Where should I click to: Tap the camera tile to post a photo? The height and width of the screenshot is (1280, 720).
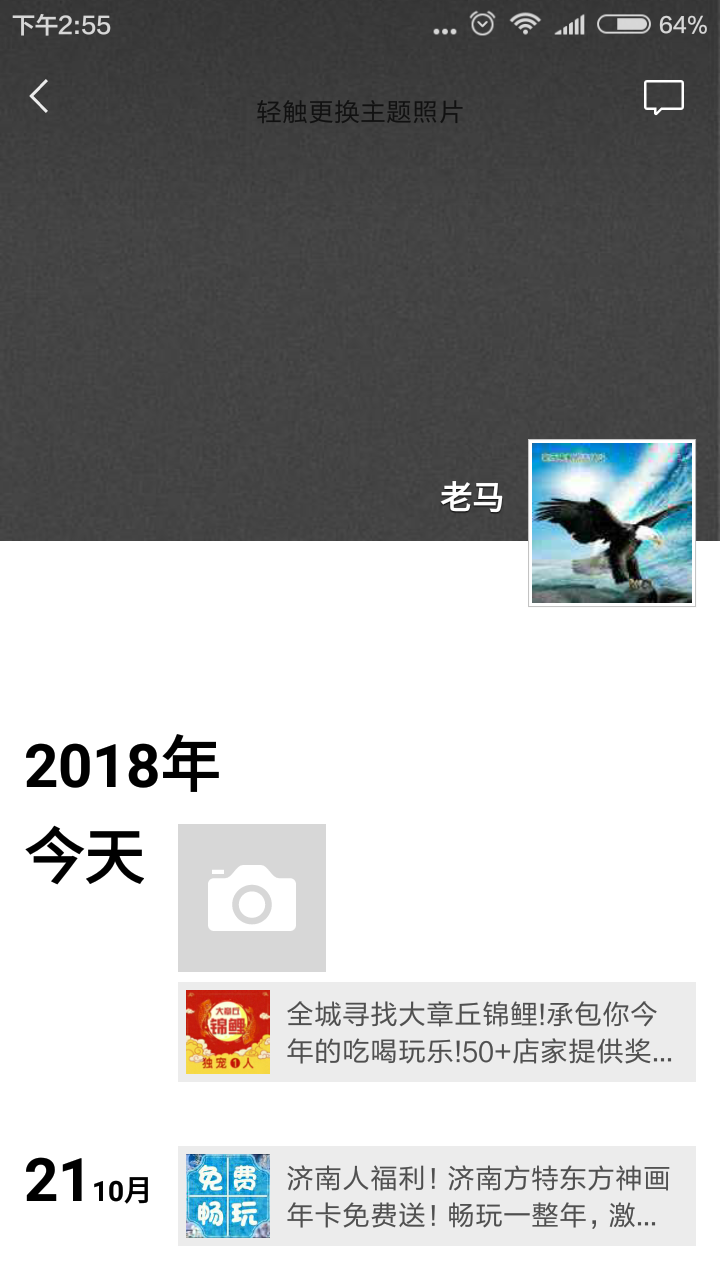point(252,898)
